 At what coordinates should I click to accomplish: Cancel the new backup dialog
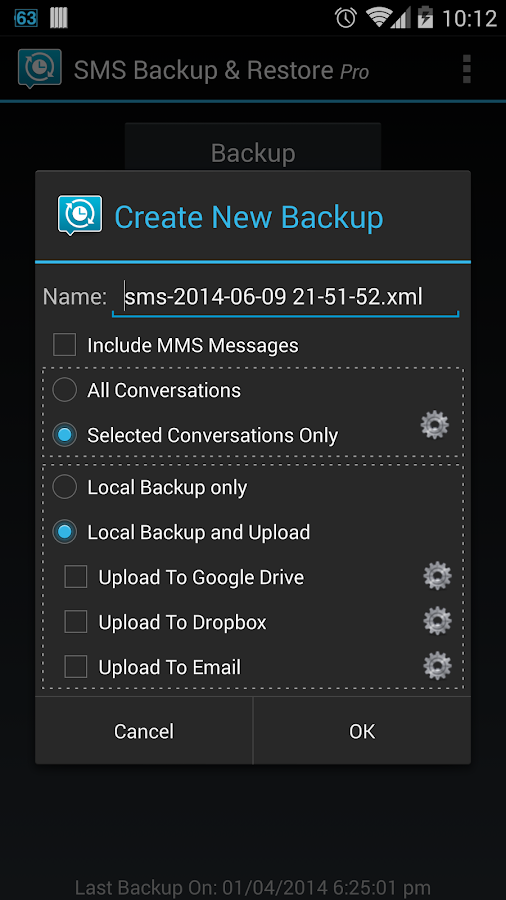[144, 731]
